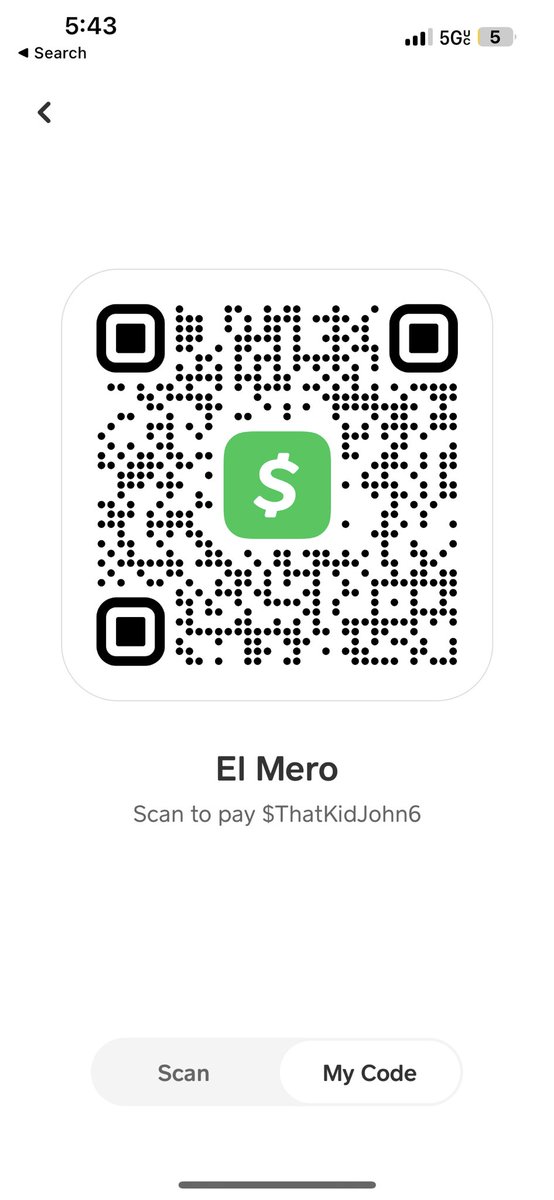This screenshot has height=1200, width=554.
Task: Go back using the top-left arrow
Action: coord(44,112)
